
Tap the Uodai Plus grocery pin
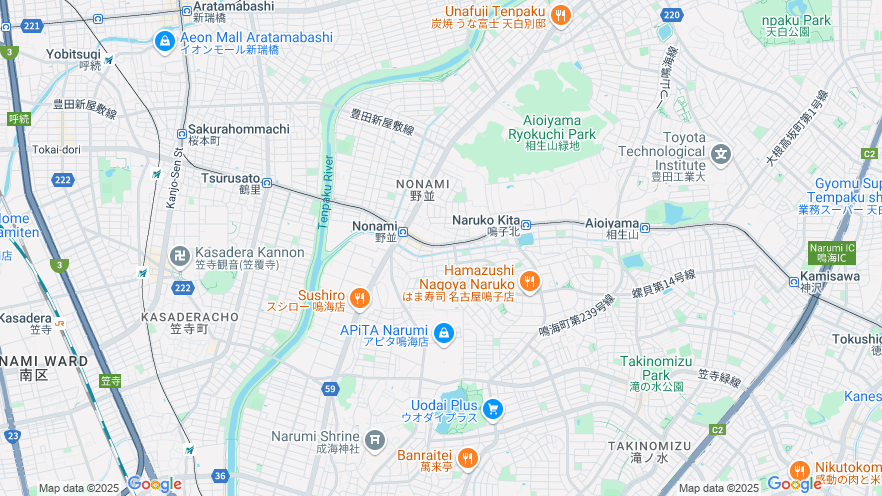492,409
